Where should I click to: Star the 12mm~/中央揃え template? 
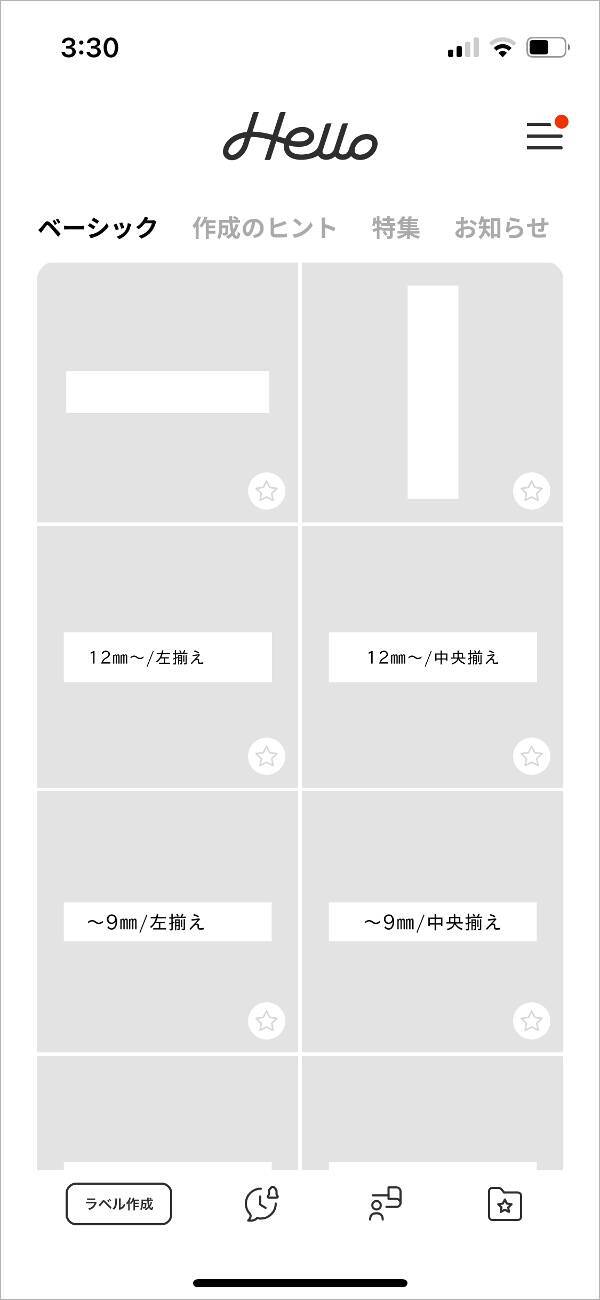pyautogui.click(x=531, y=756)
